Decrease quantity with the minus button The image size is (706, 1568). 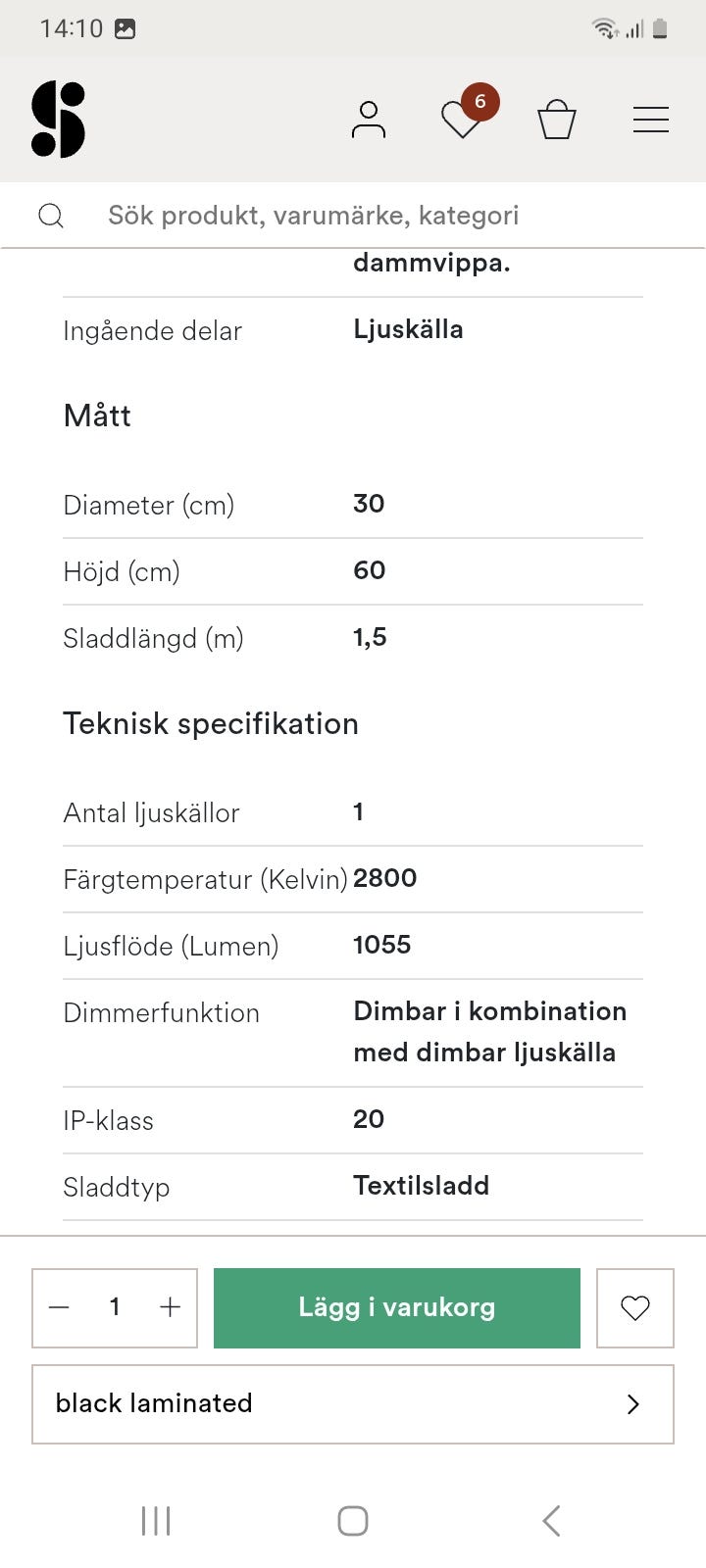[59, 1307]
